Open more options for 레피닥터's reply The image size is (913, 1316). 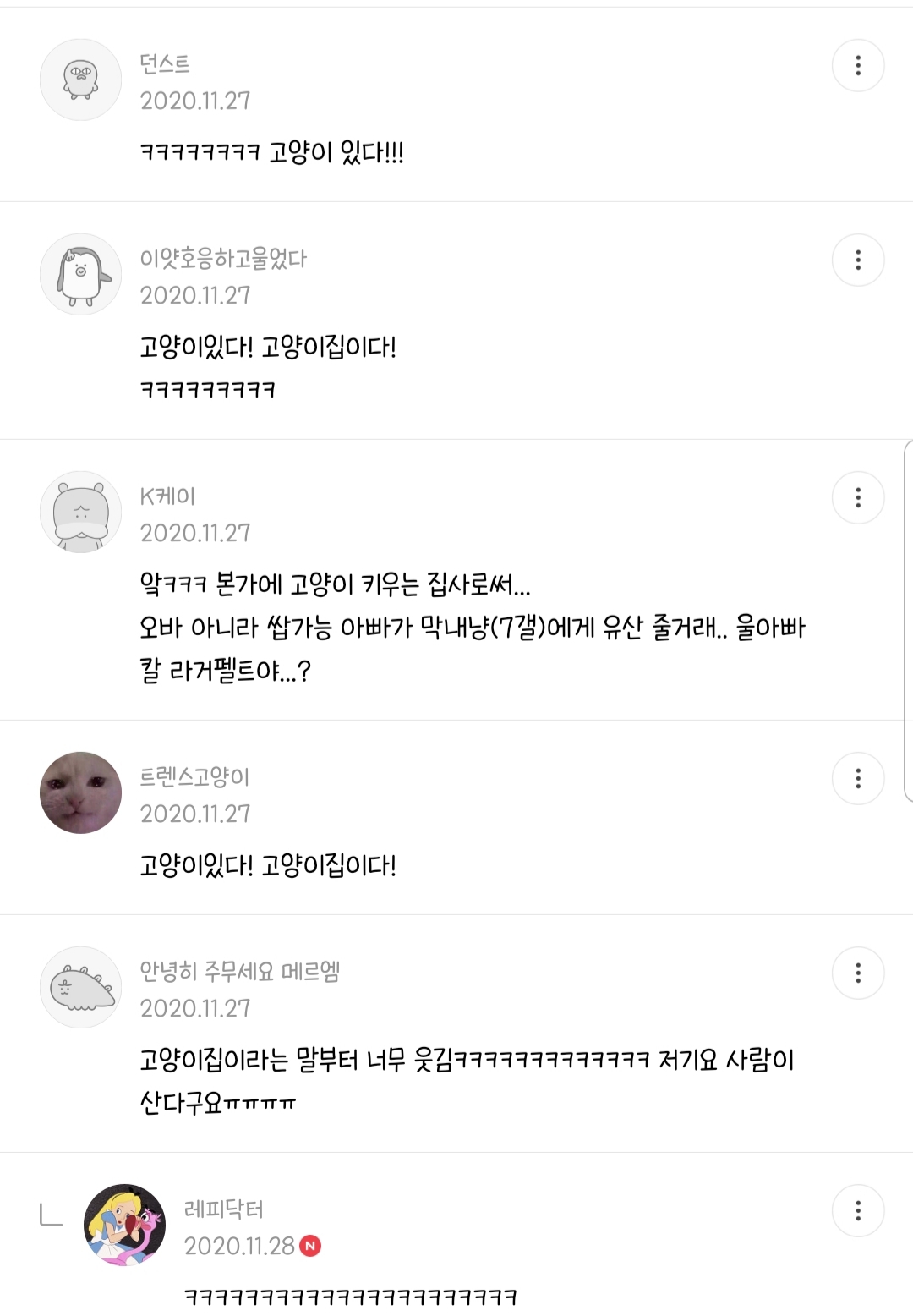pyautogui.click(x=858, y=1210)
